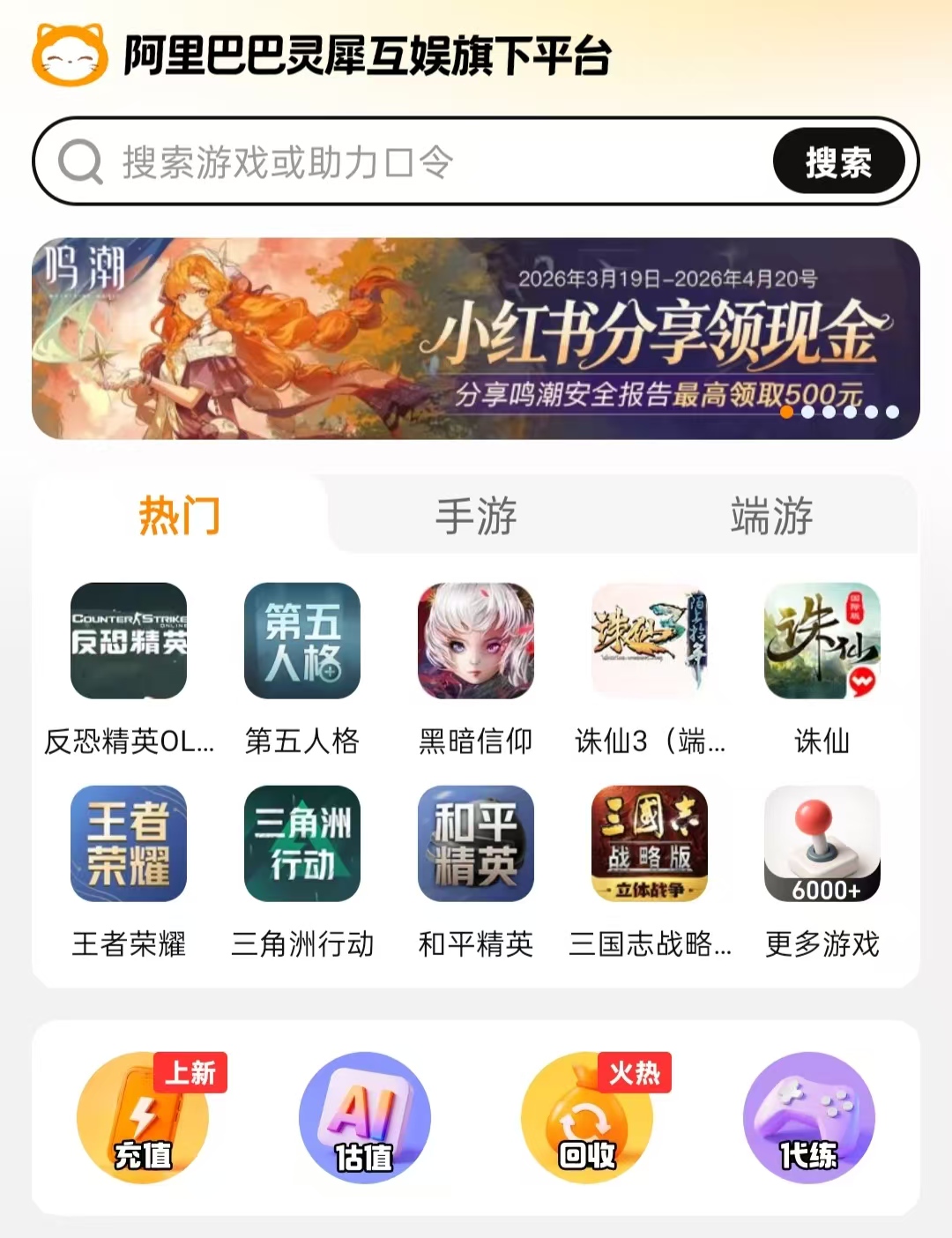Image resolution: width=952 pixels, height=1238 pixels.
Task: Open 第五人格 game page
Action: [x=302, y=641]
